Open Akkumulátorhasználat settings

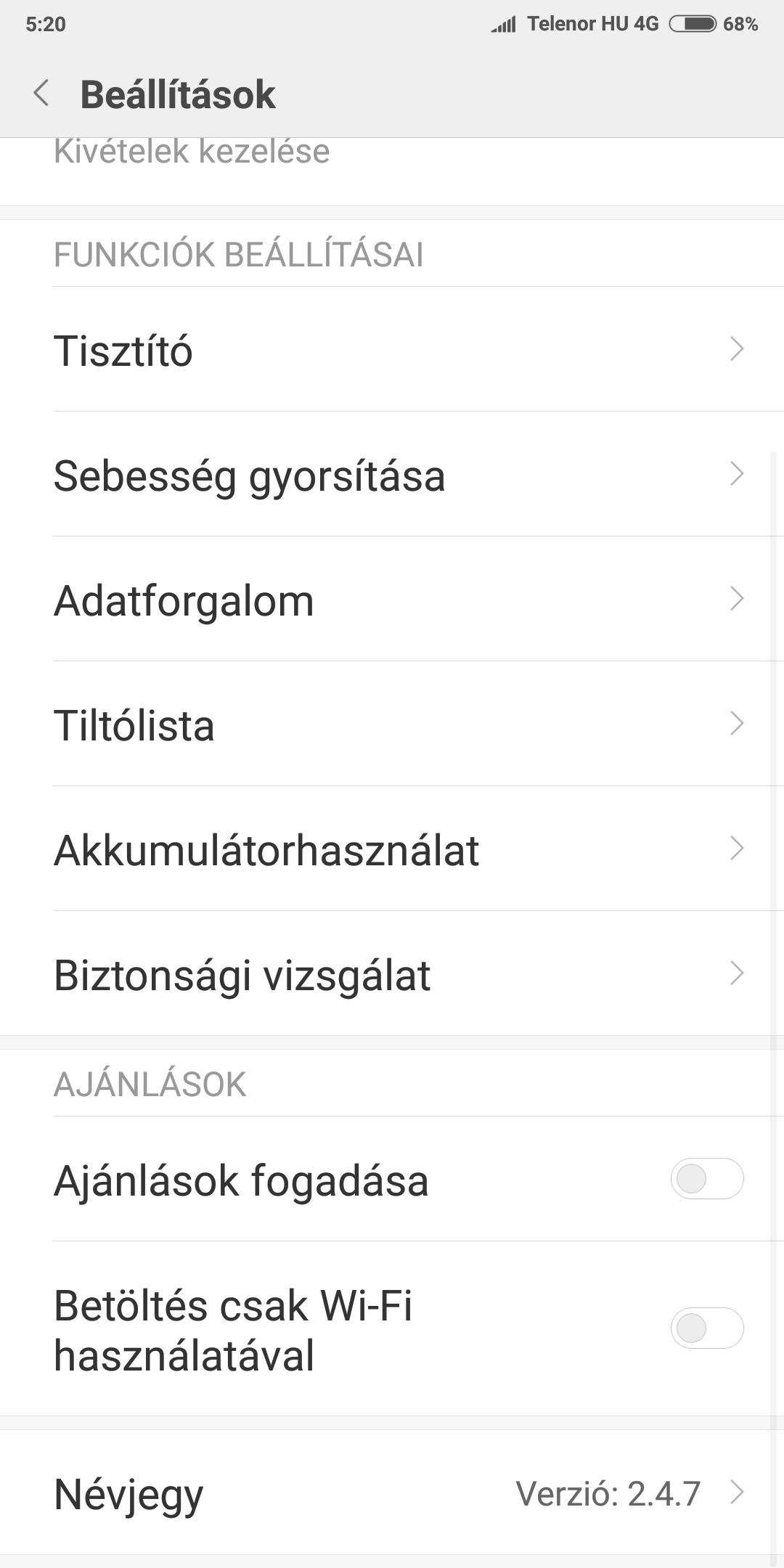point(392,849)
